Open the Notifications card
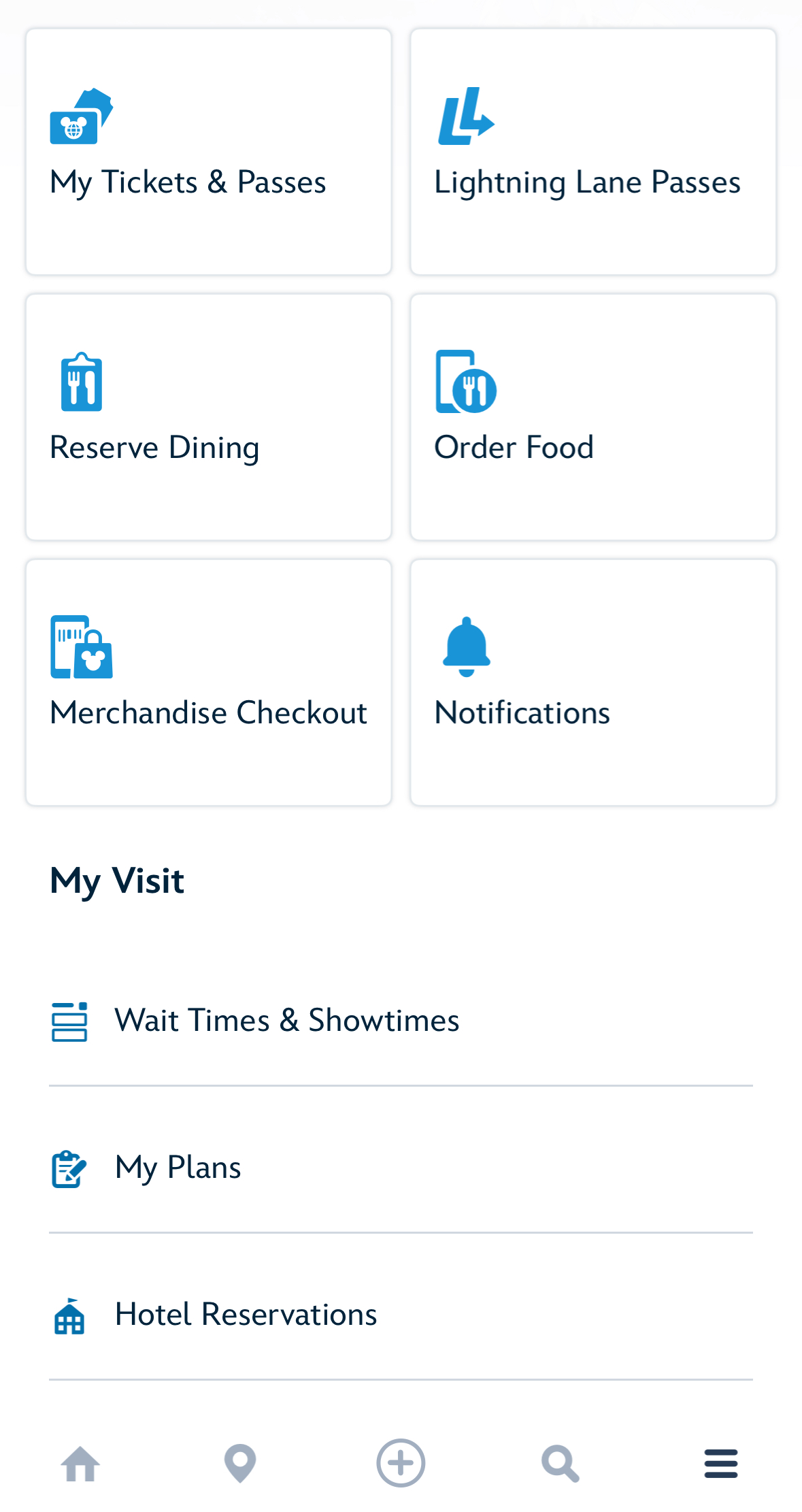802x1512 pixels. (x=592, y=683)
